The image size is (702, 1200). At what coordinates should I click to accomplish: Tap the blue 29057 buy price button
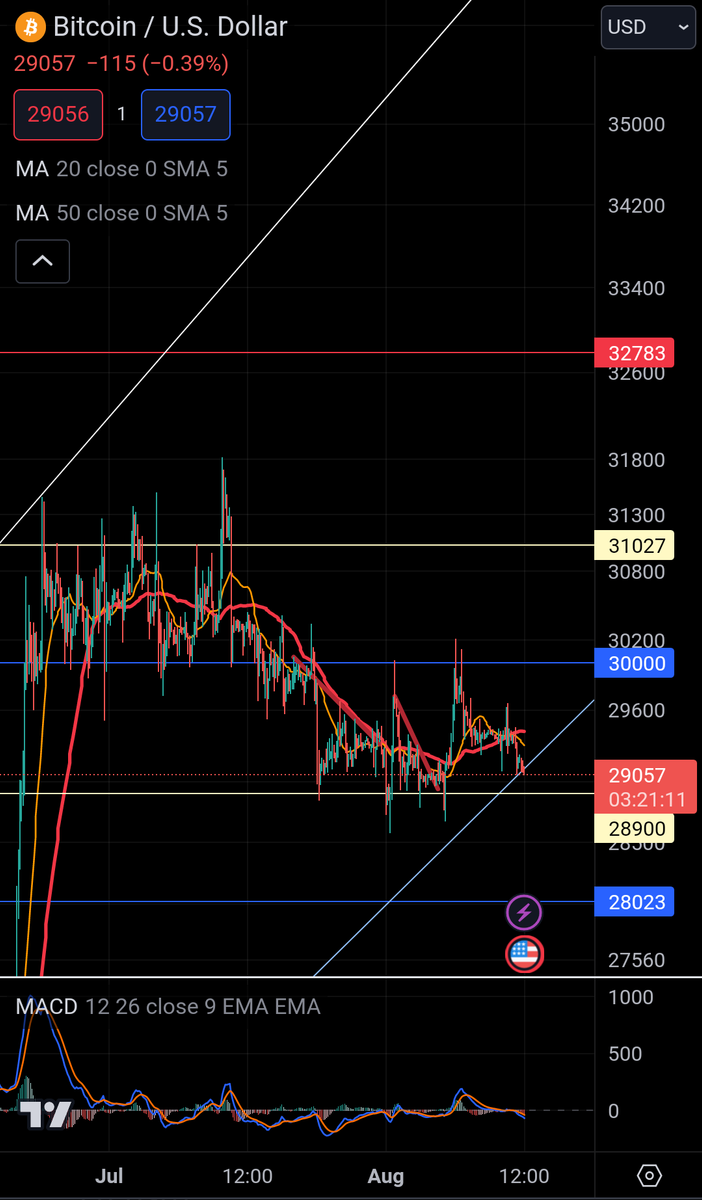coord(185,114)
